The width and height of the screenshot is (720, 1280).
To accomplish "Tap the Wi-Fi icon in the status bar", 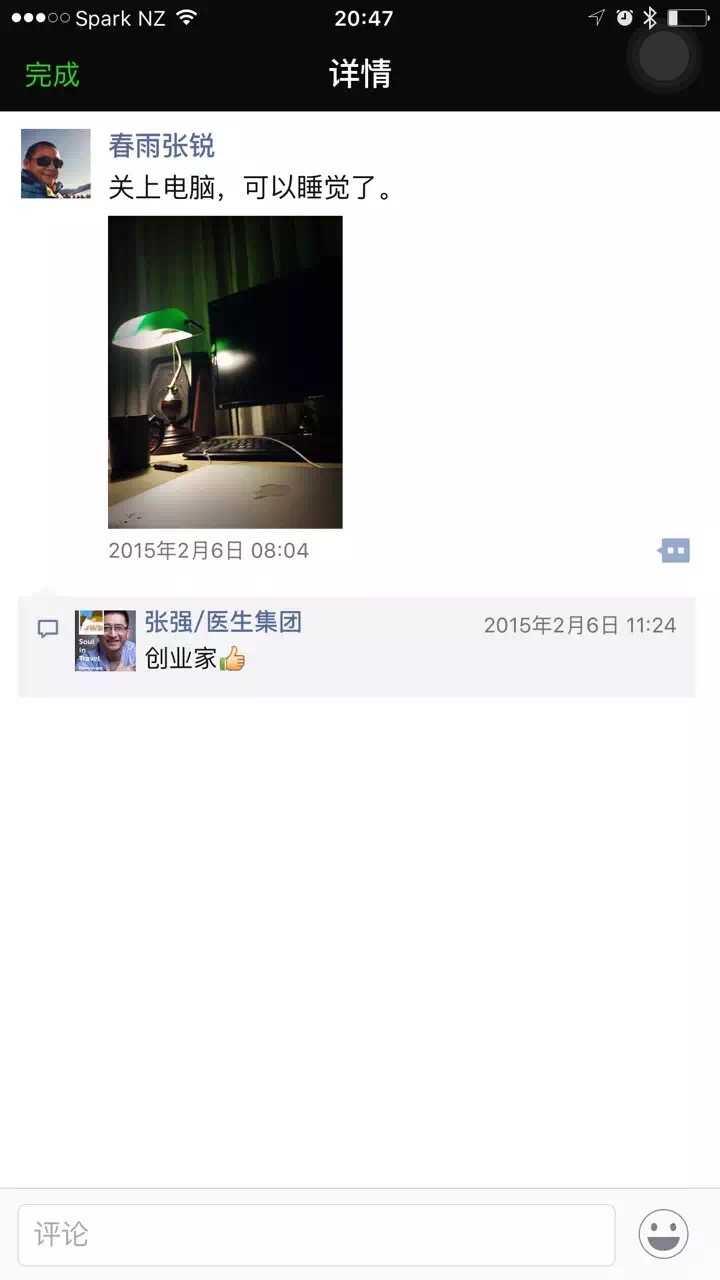I will pos(186,16).
